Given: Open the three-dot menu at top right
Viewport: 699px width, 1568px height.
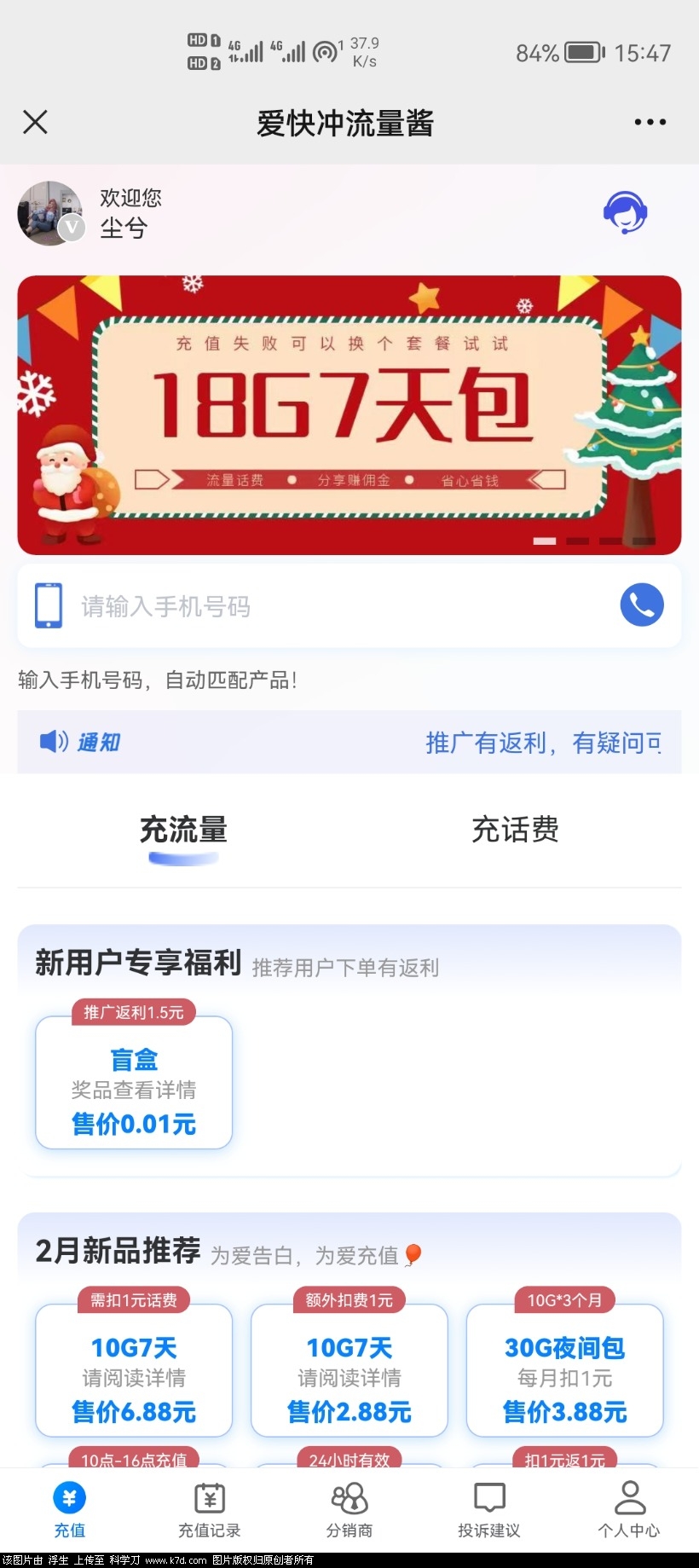Looking at the screenshot, I should pyautogui.click(x=650, y=122).
